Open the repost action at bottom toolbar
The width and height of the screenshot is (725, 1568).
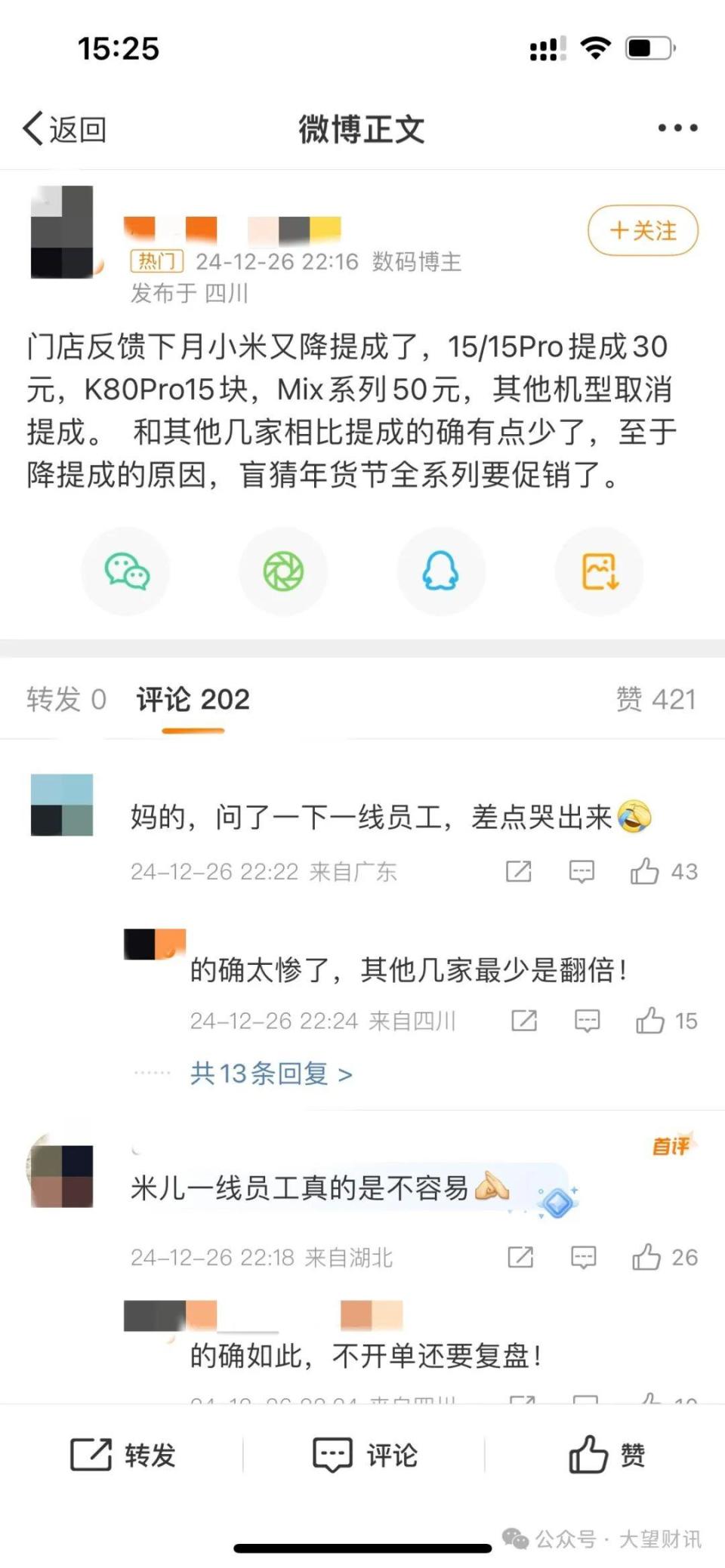coord(125,1455)
